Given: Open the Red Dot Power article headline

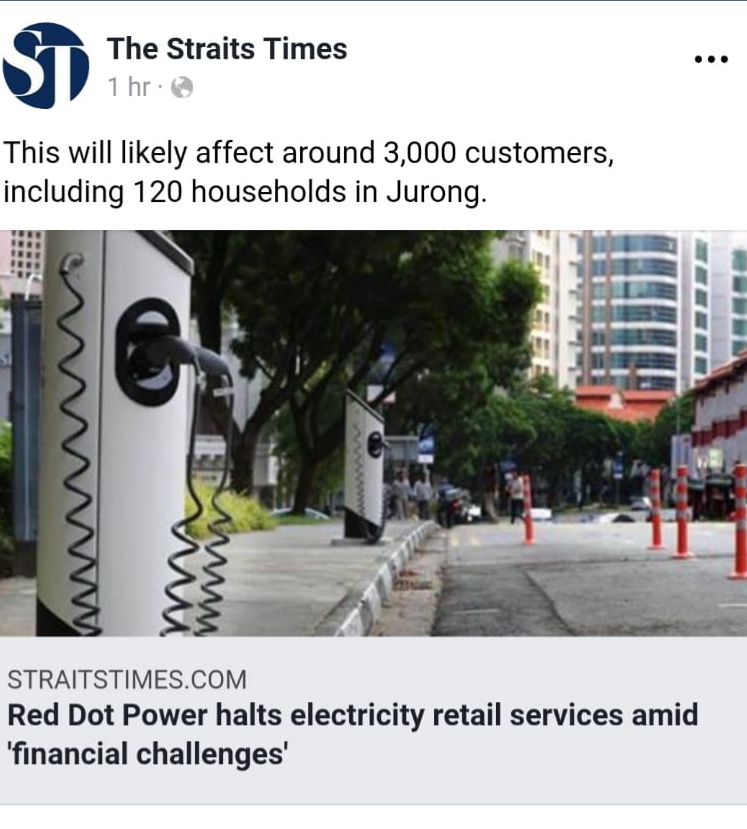Looking at the screenshot, I should point(352,734).
